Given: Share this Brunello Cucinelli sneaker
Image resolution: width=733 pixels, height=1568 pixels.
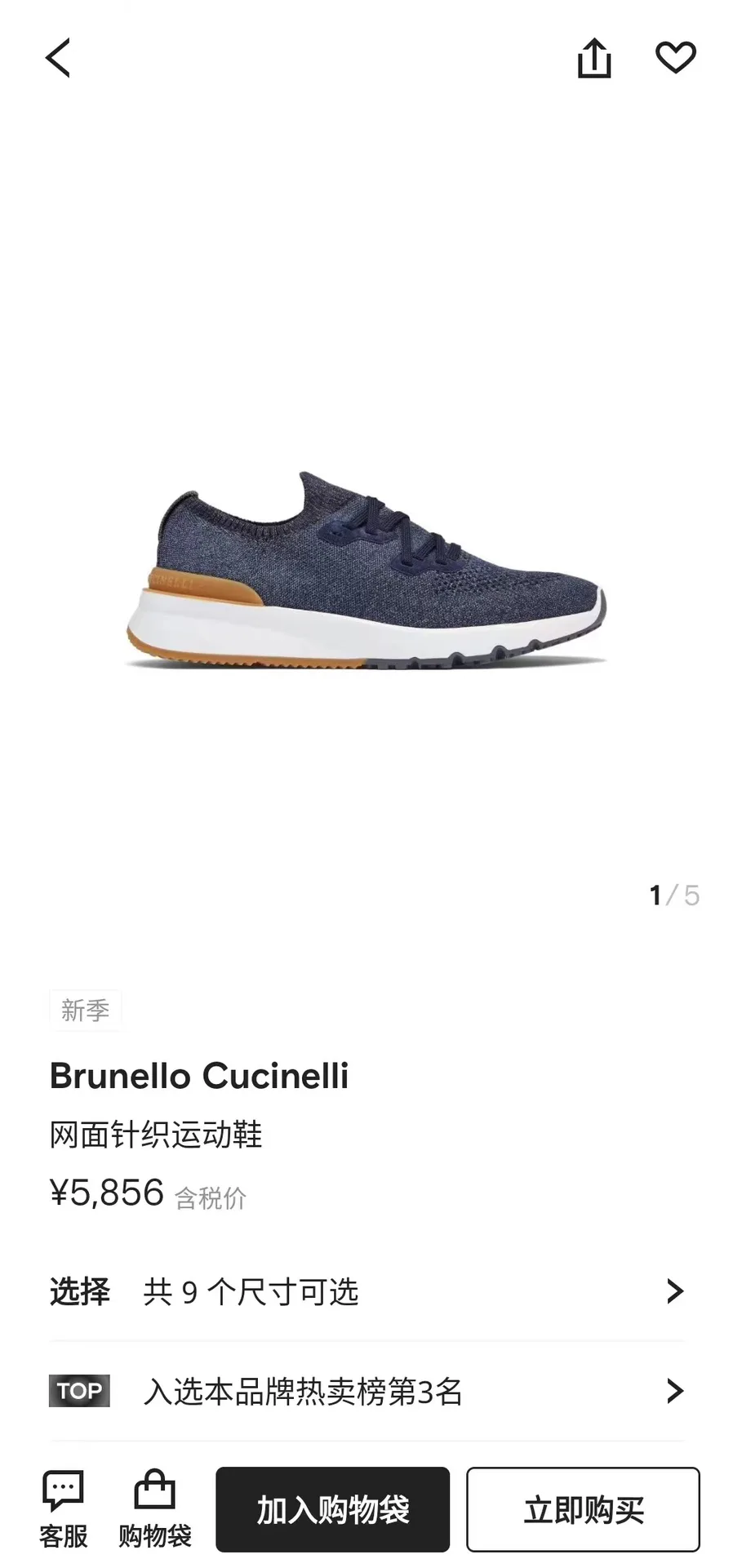Looking at the screenshot, I should pos(594,58).
